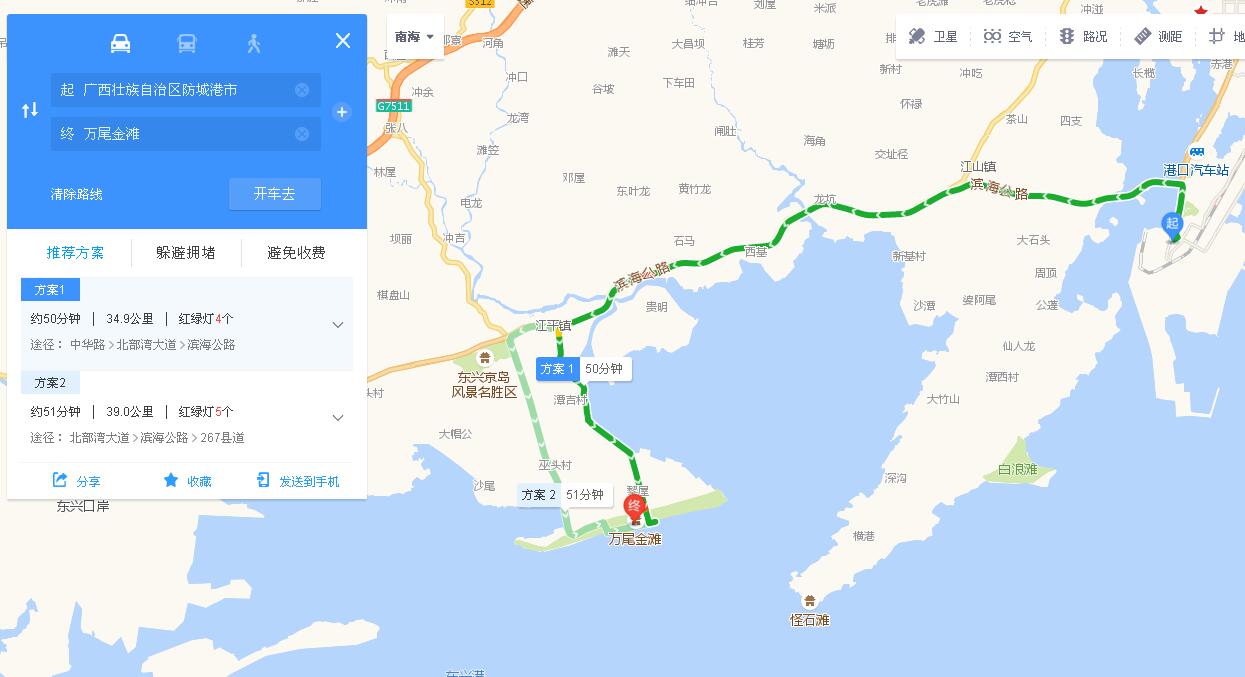Tap the 开车去 button

(274, 194)
